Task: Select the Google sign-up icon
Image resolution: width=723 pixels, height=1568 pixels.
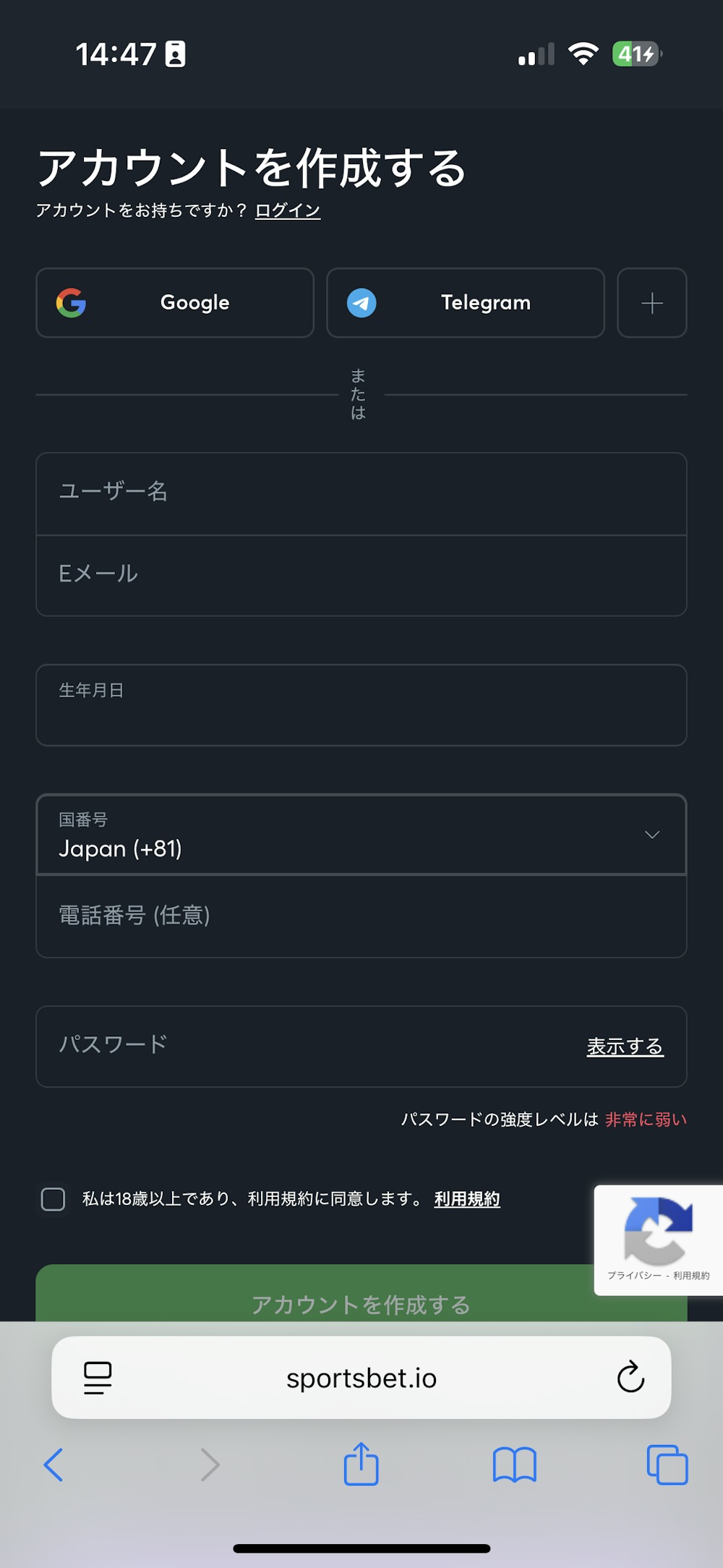Action: click(x=71, y=303)
